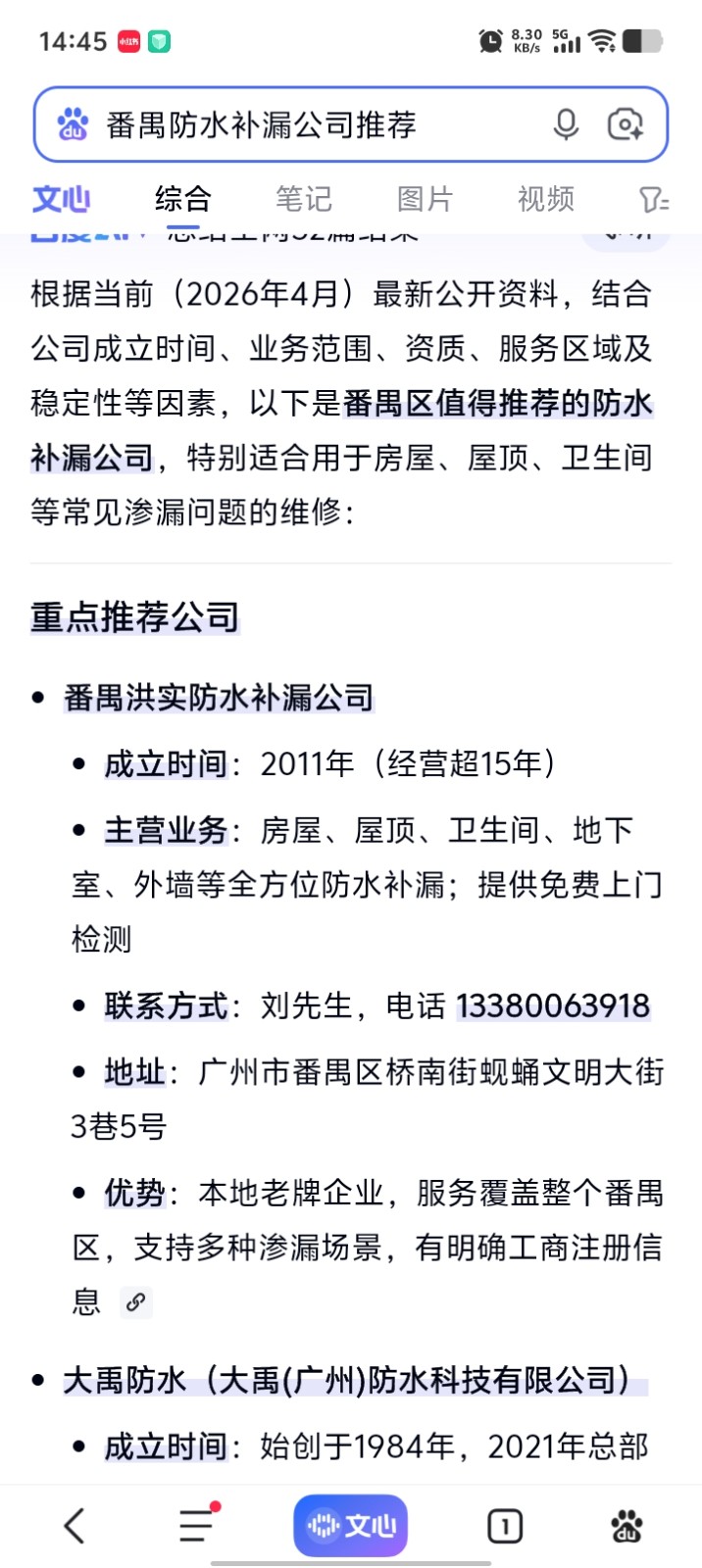Switch to the 笔记 tab
This screenshot has width=702, height=1568.
click(303, 199)
